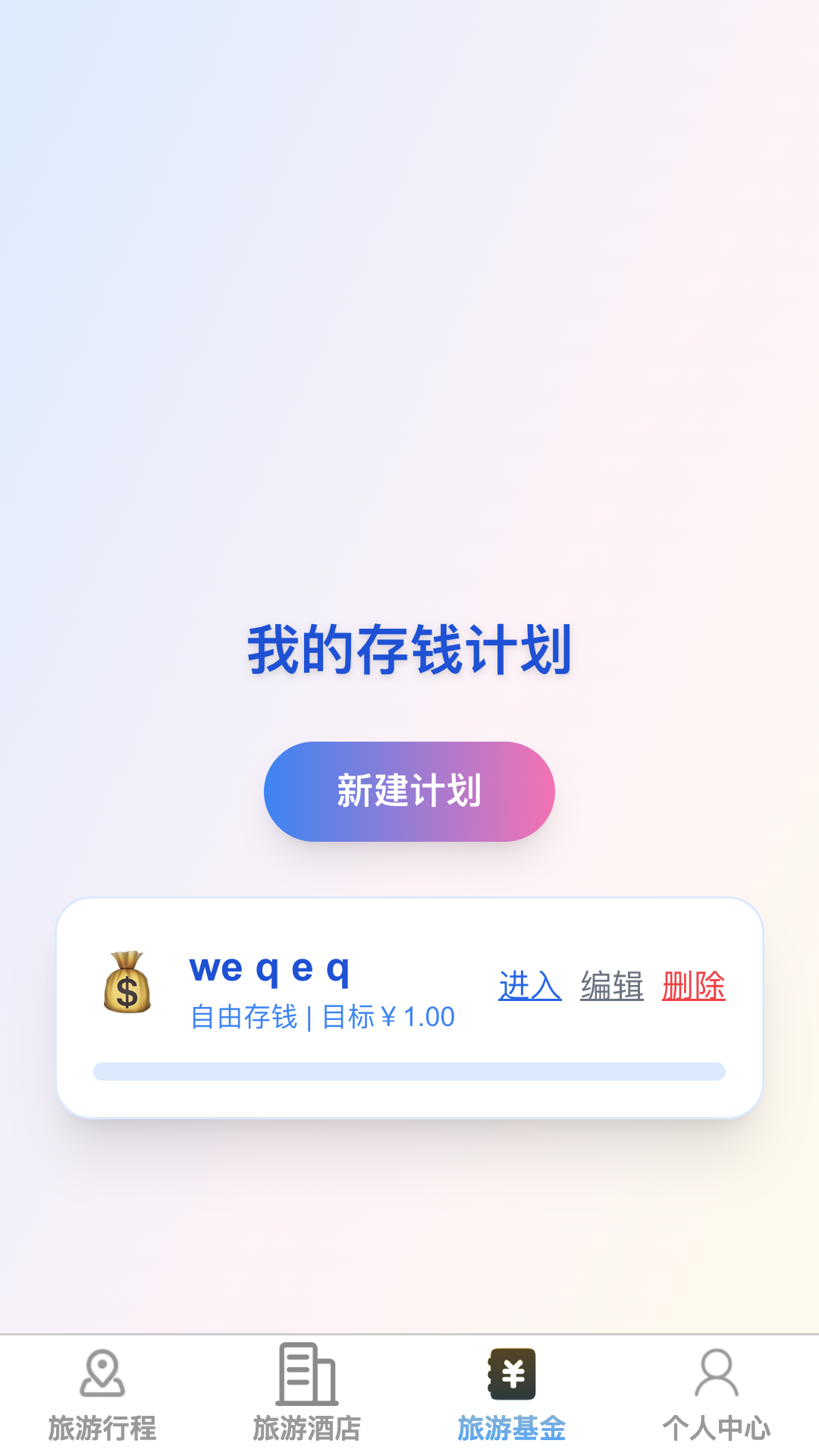The height and width of the screenshot is (1456, 819).
Task: Click the 新建计划 gradient button
Action: 408,790
